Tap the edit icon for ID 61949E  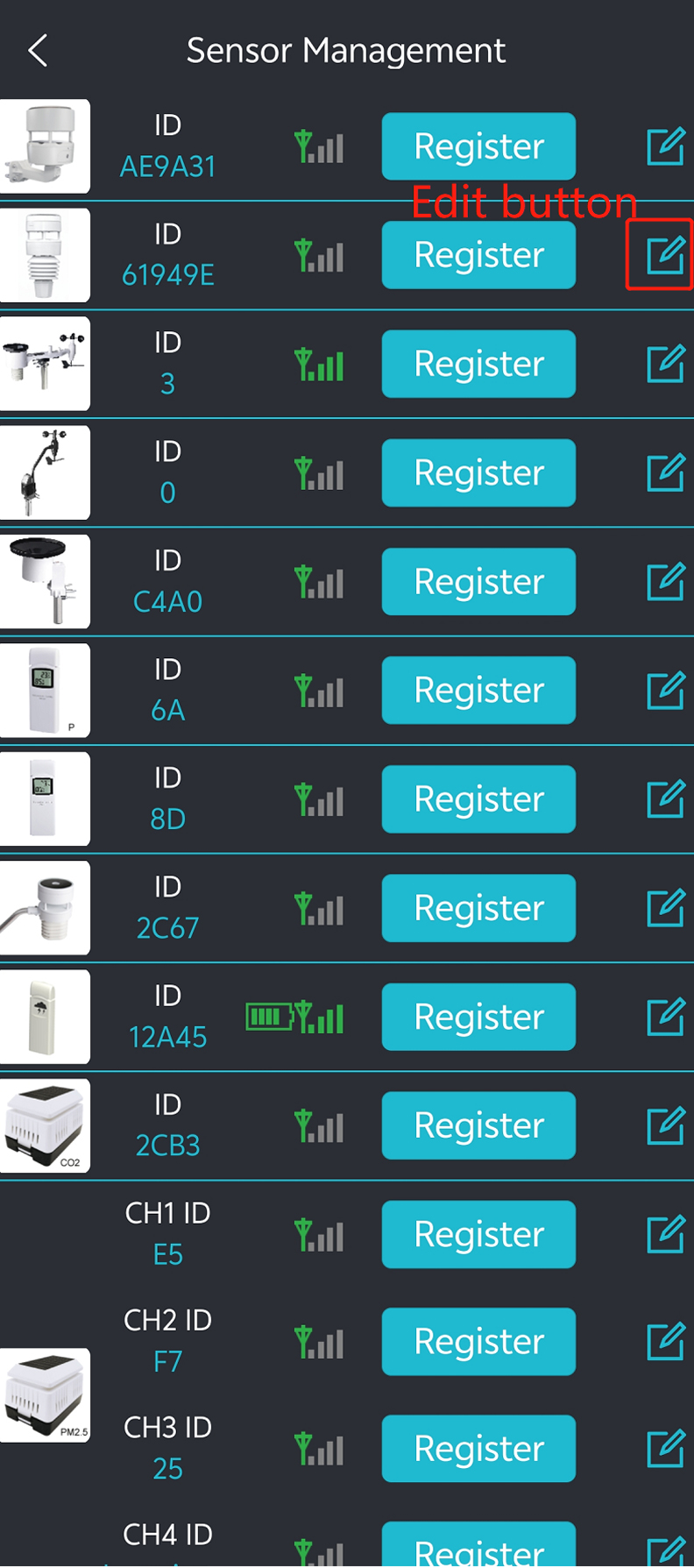click(x=665, y=255)
